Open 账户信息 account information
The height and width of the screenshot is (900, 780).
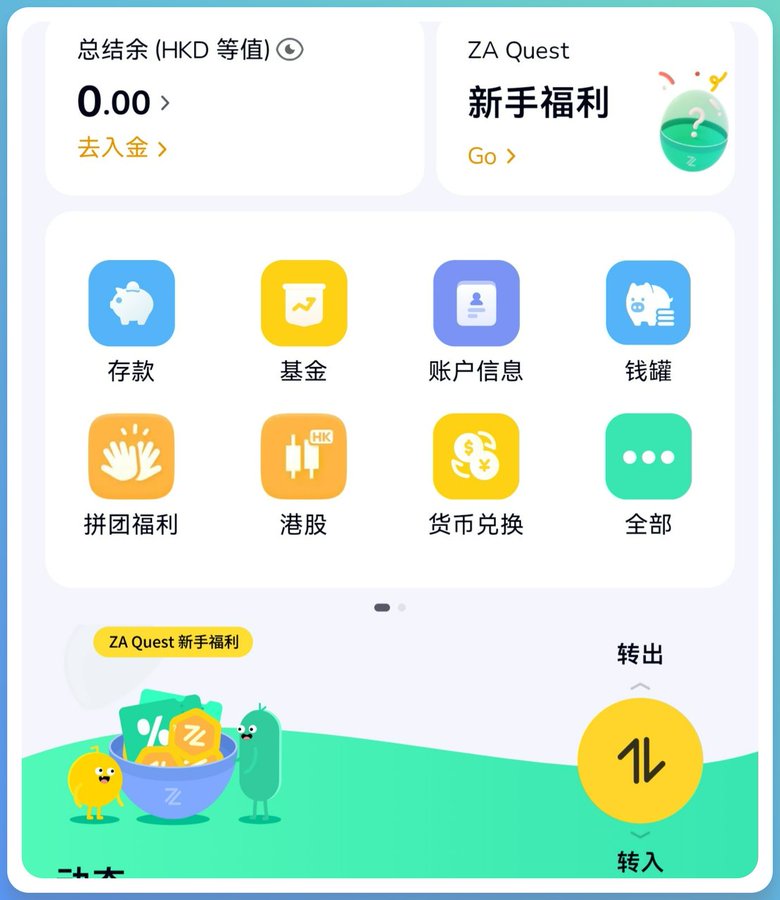tap(476, 303)
